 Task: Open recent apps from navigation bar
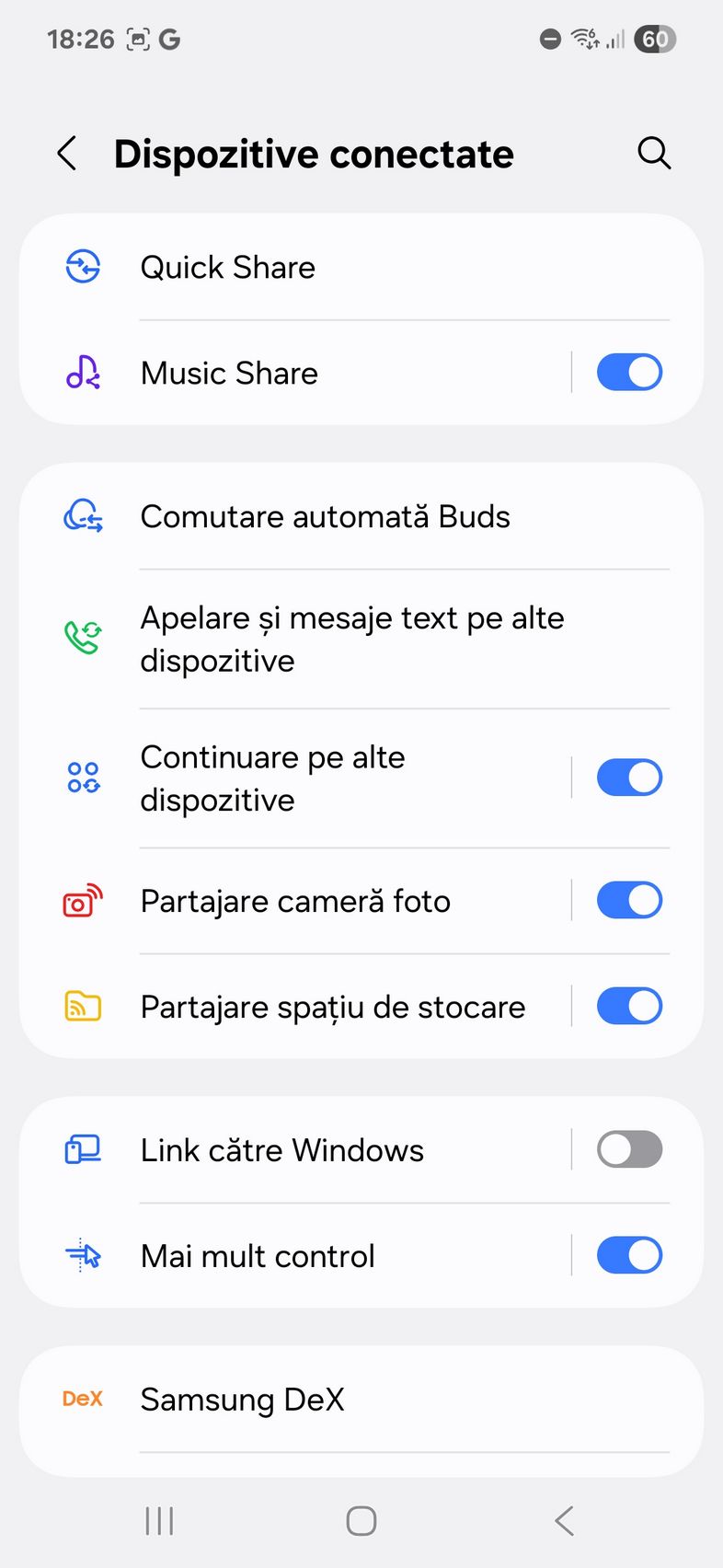[x=159, y=1521]
